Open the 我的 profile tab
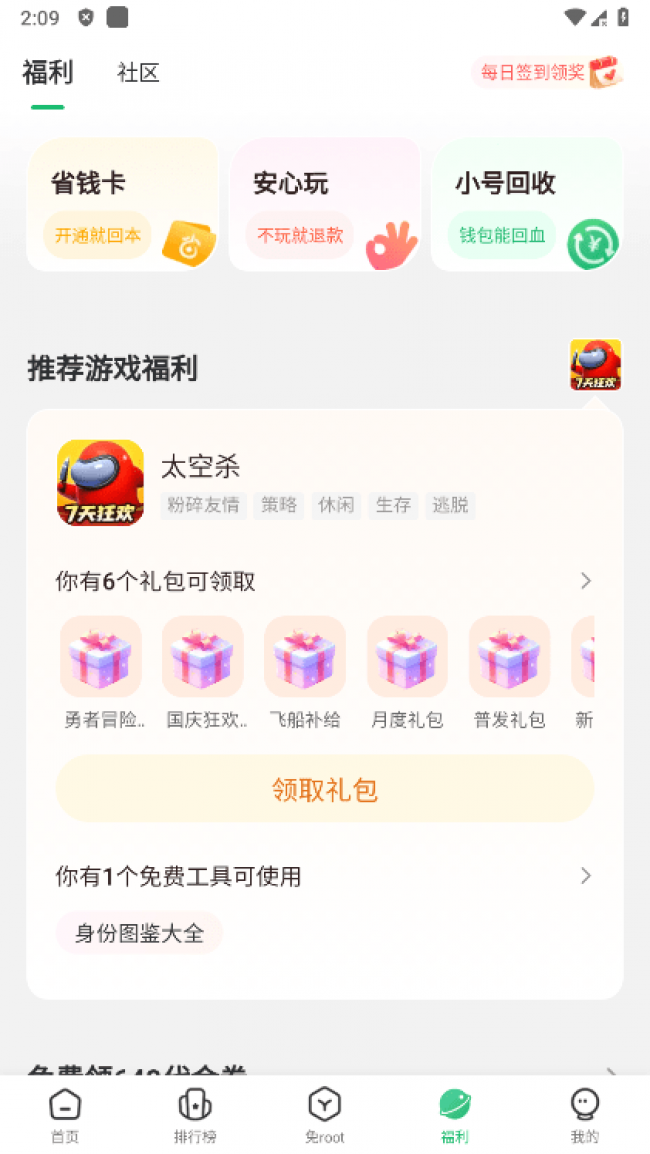Viewport: 650px width, 1154px height. pyautogui.click(x=584, y=1114)
